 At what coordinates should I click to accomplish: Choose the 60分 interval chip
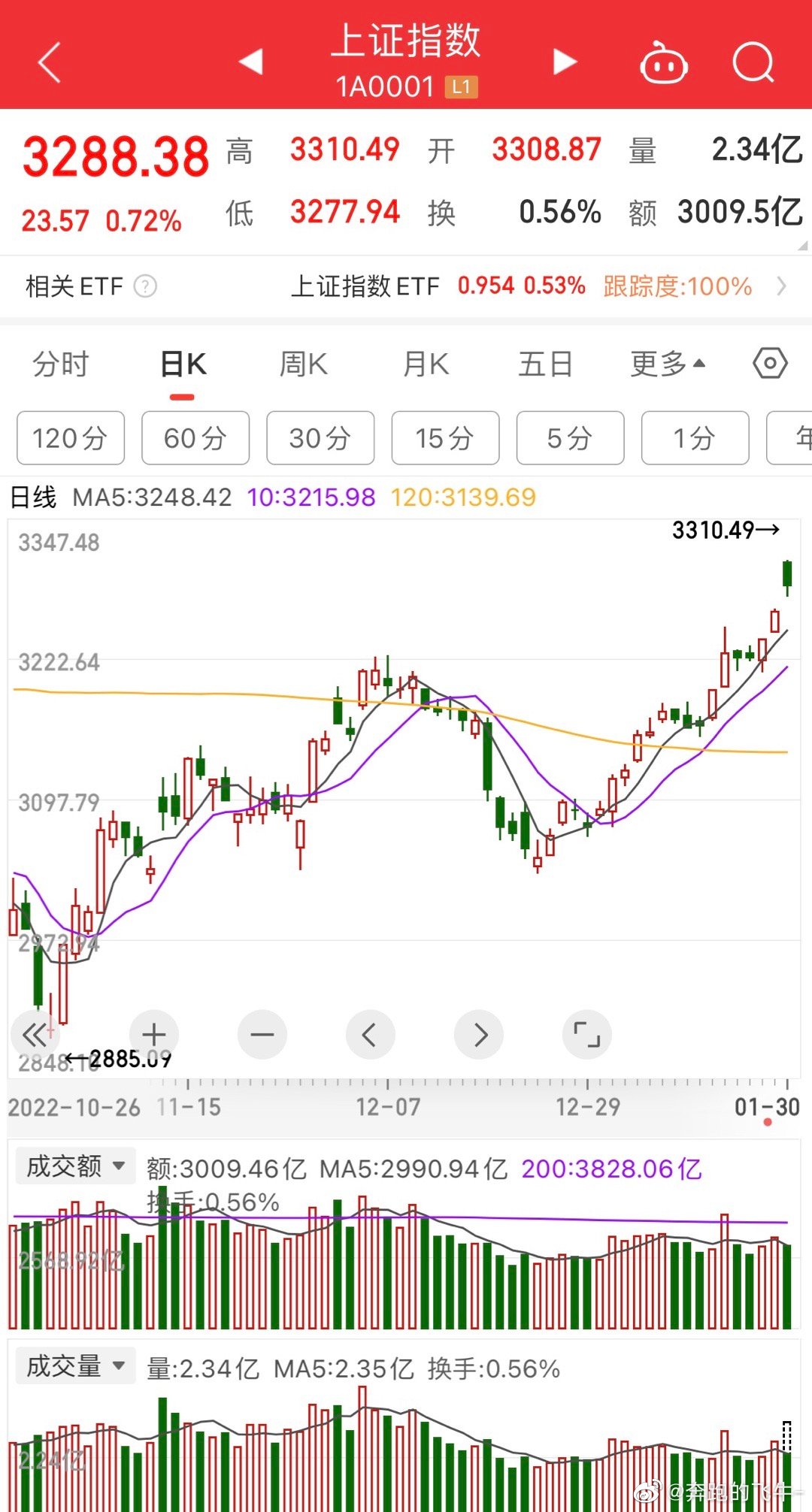pyautogui.click(x=195, y=438)
